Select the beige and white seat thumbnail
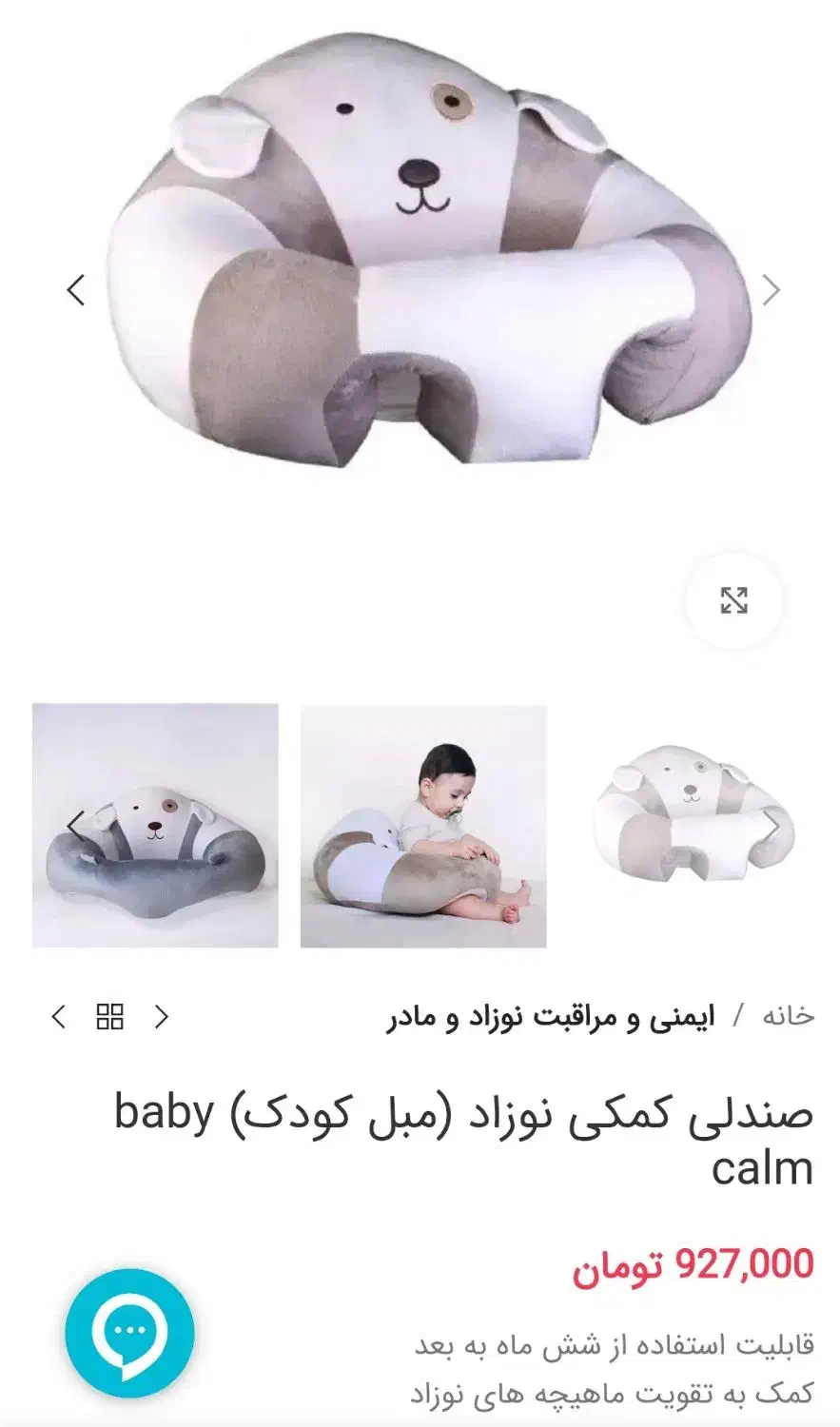The width and height of the screenshot is (840, 1427). point(693,826)
